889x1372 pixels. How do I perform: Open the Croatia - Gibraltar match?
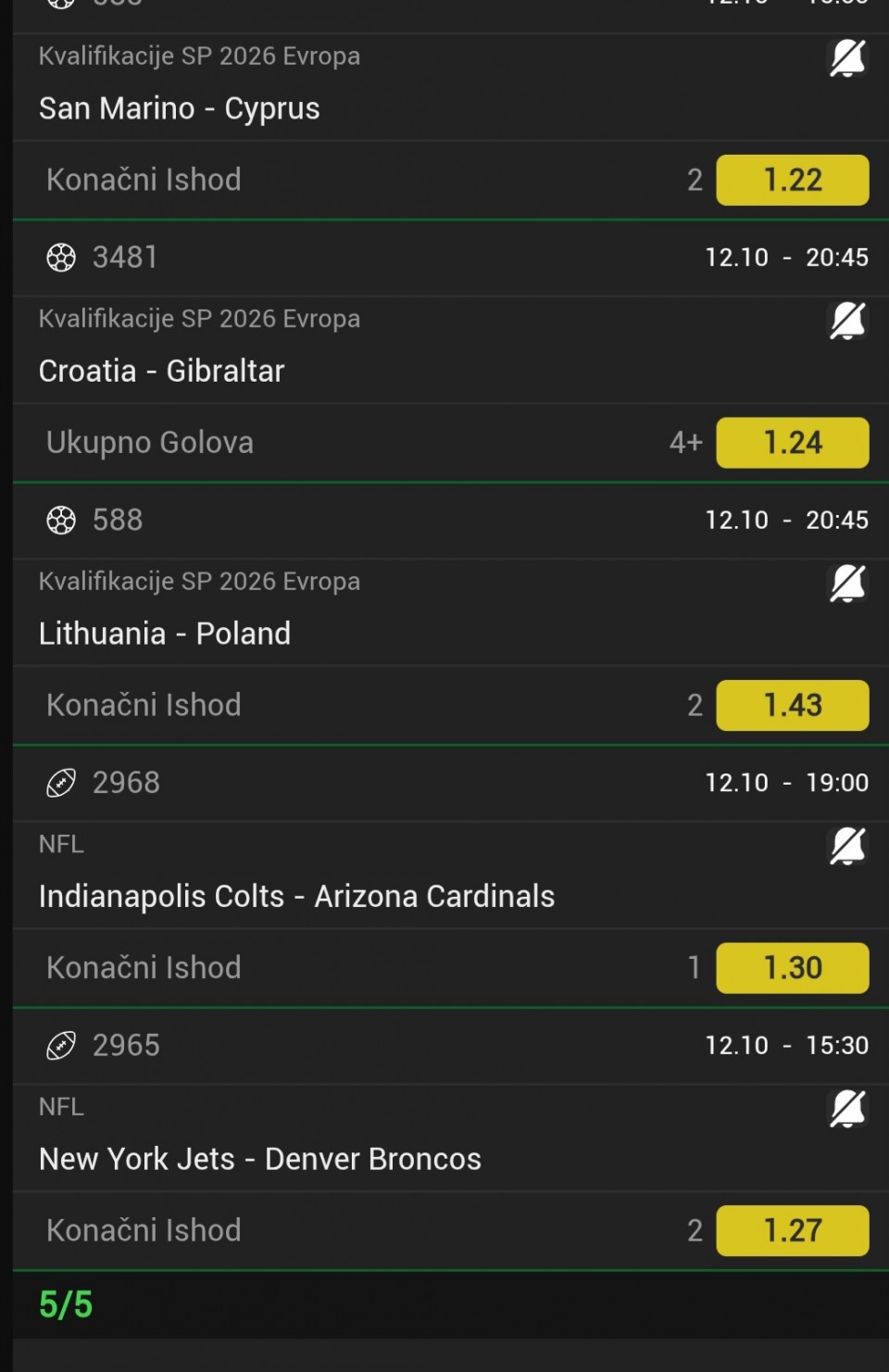[162, 371]
